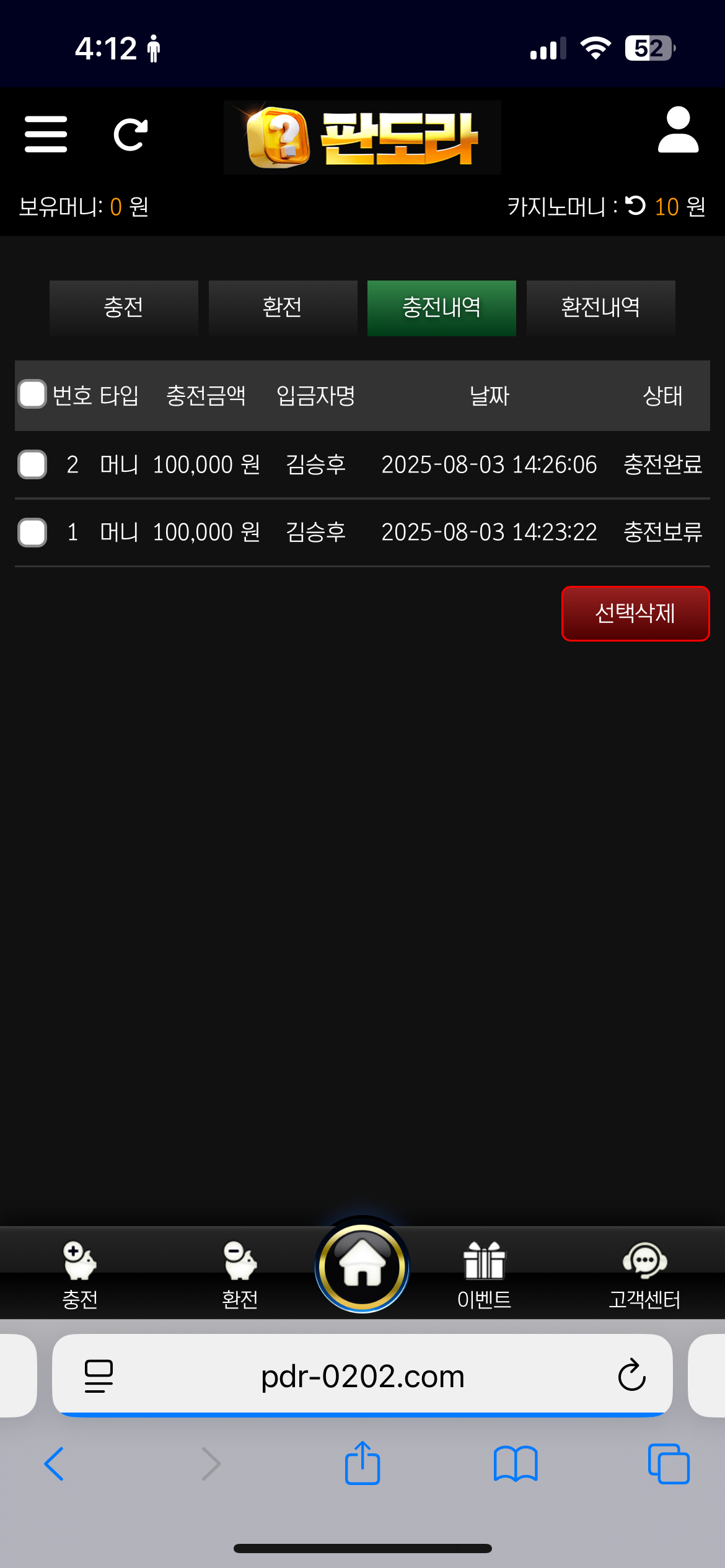Tap the pdr-0202.com address bar

[362, 1376]
